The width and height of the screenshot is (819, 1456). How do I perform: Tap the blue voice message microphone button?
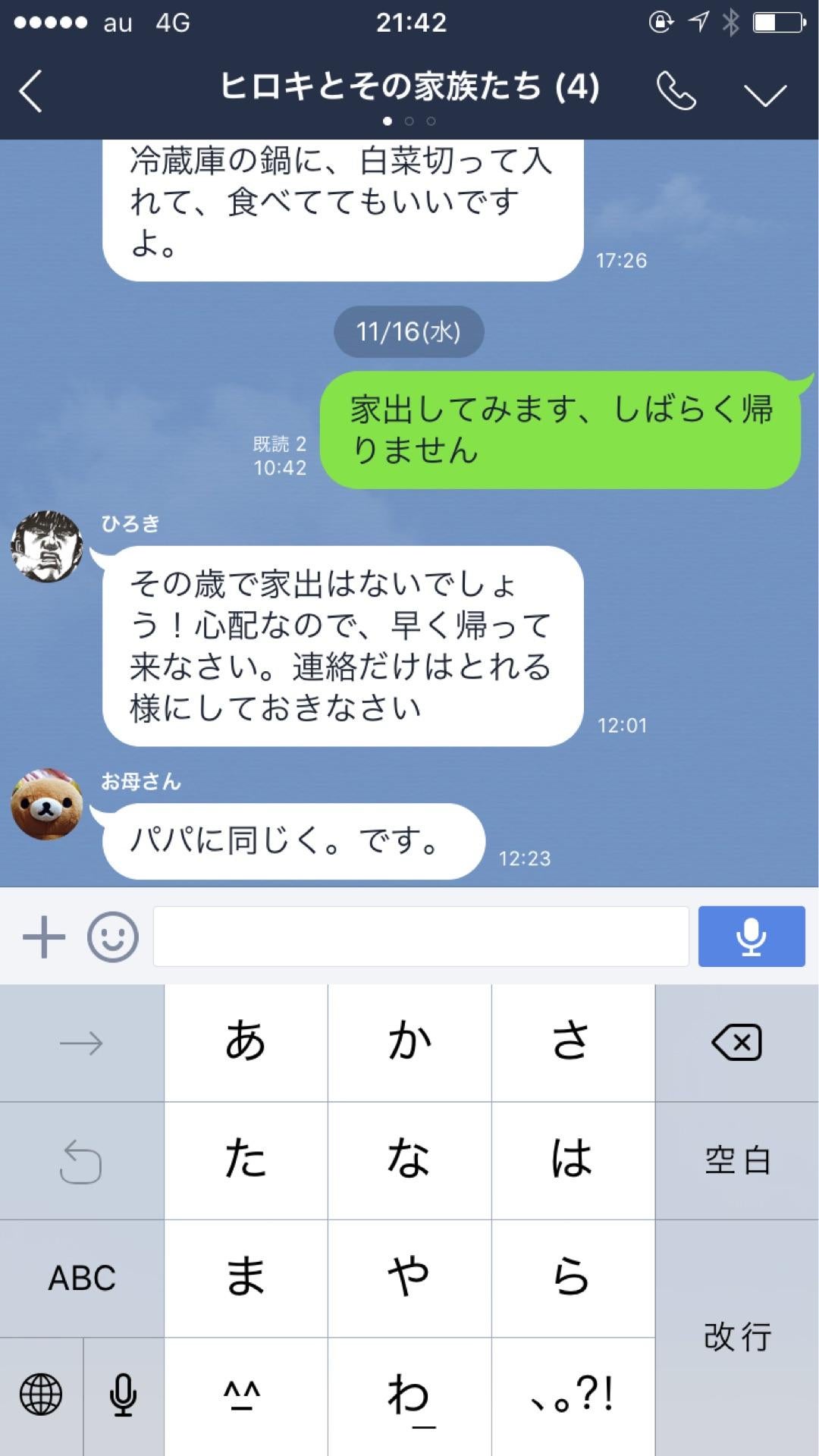750,936
